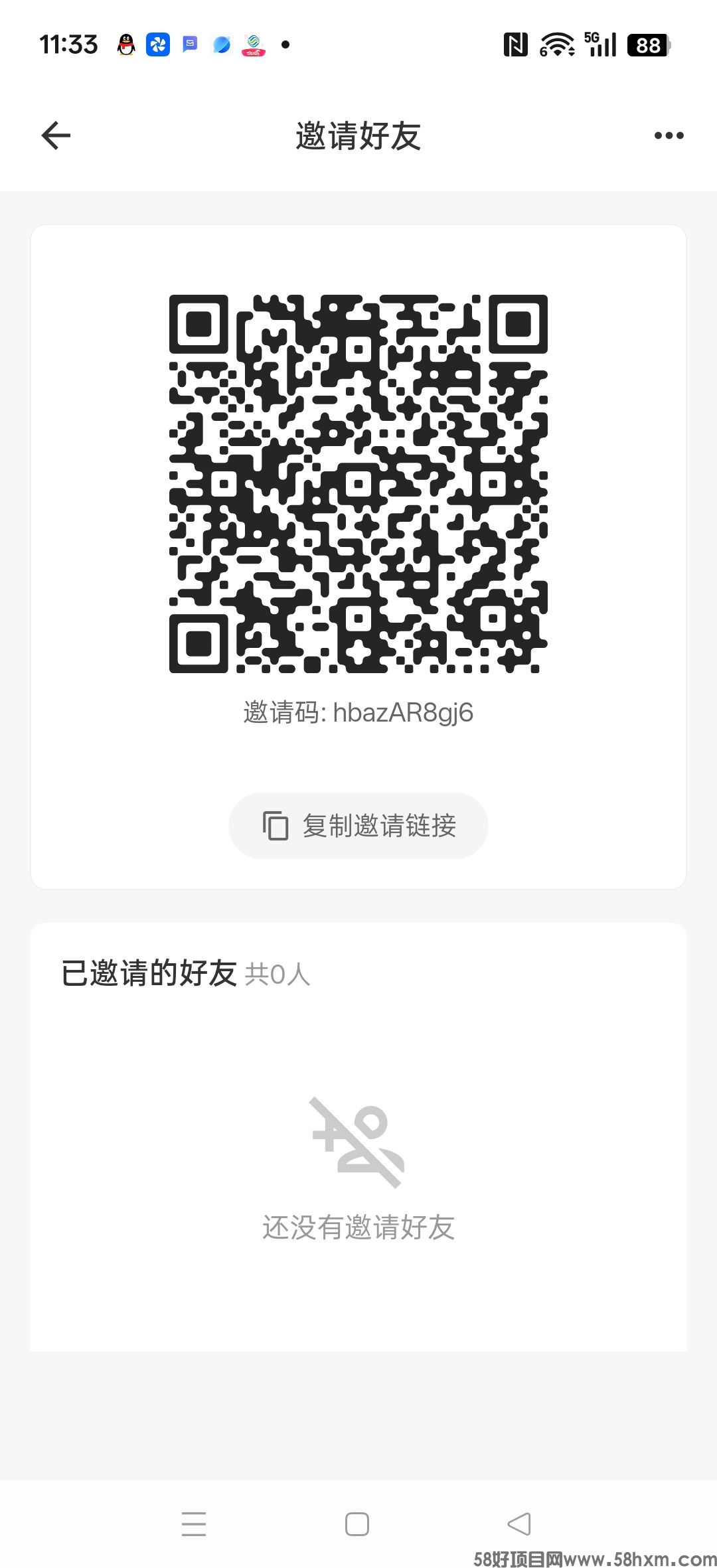Tap the invite code hbazAR8gj6 text
Screen dimensions: 717x1568
tap(358, 714)
